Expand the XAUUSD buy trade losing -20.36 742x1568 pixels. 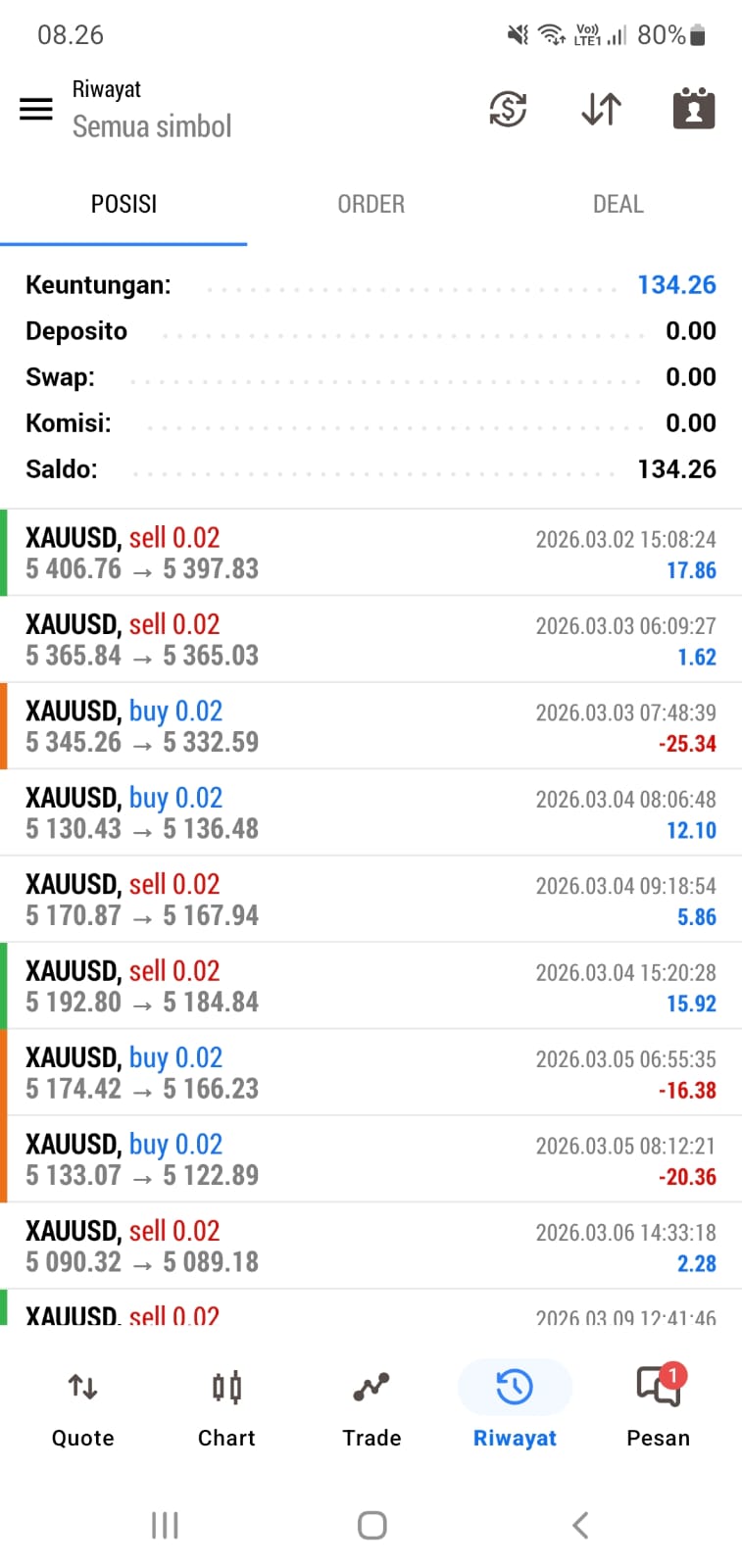coord(371,1159)
